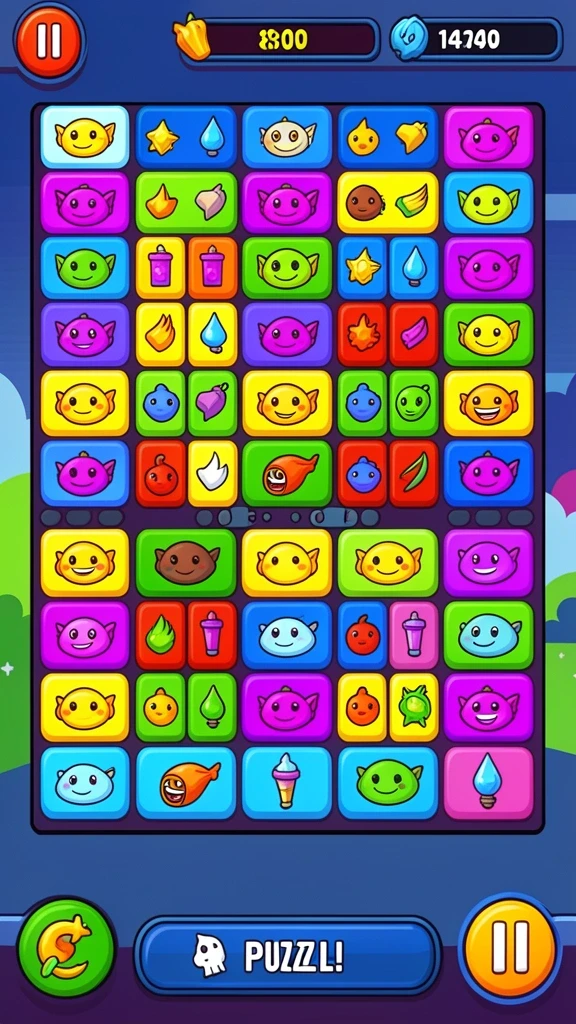The width and height of the screenshot is (576, 1024).
Task: Tap the cream-faced creature on the blue tile
Action: (x=287, y=137)
